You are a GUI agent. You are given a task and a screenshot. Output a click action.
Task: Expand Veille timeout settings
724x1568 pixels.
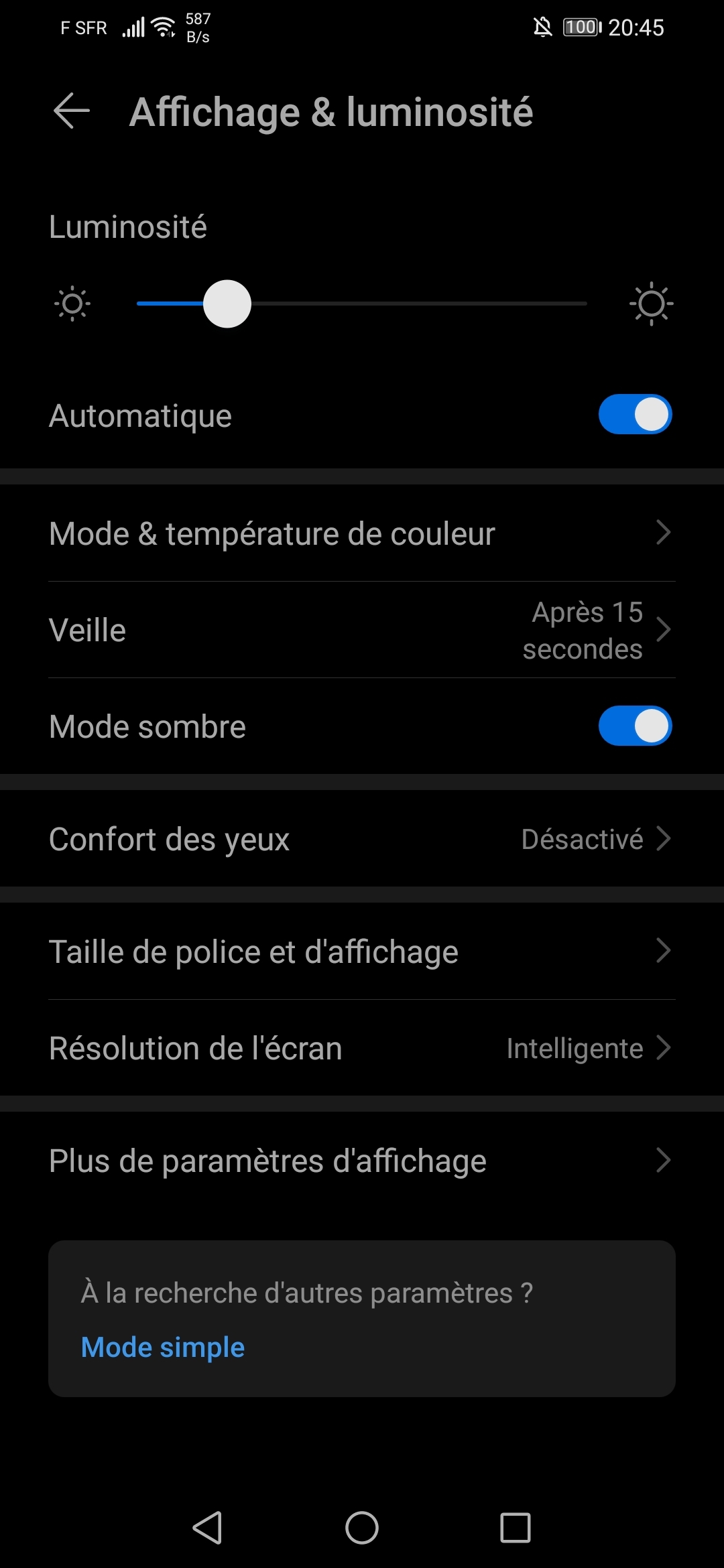point(362,629)
